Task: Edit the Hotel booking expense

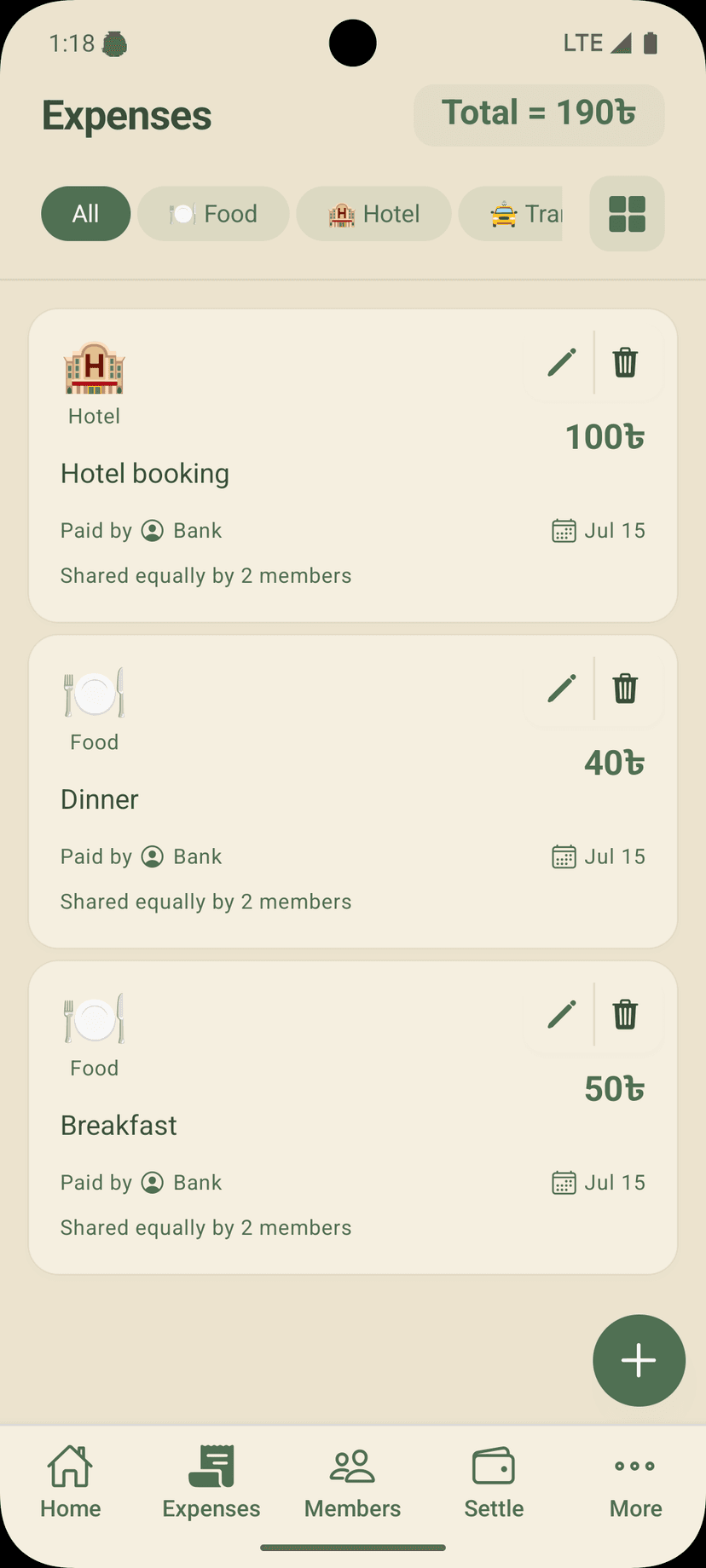Action: (x=562, y=362)
